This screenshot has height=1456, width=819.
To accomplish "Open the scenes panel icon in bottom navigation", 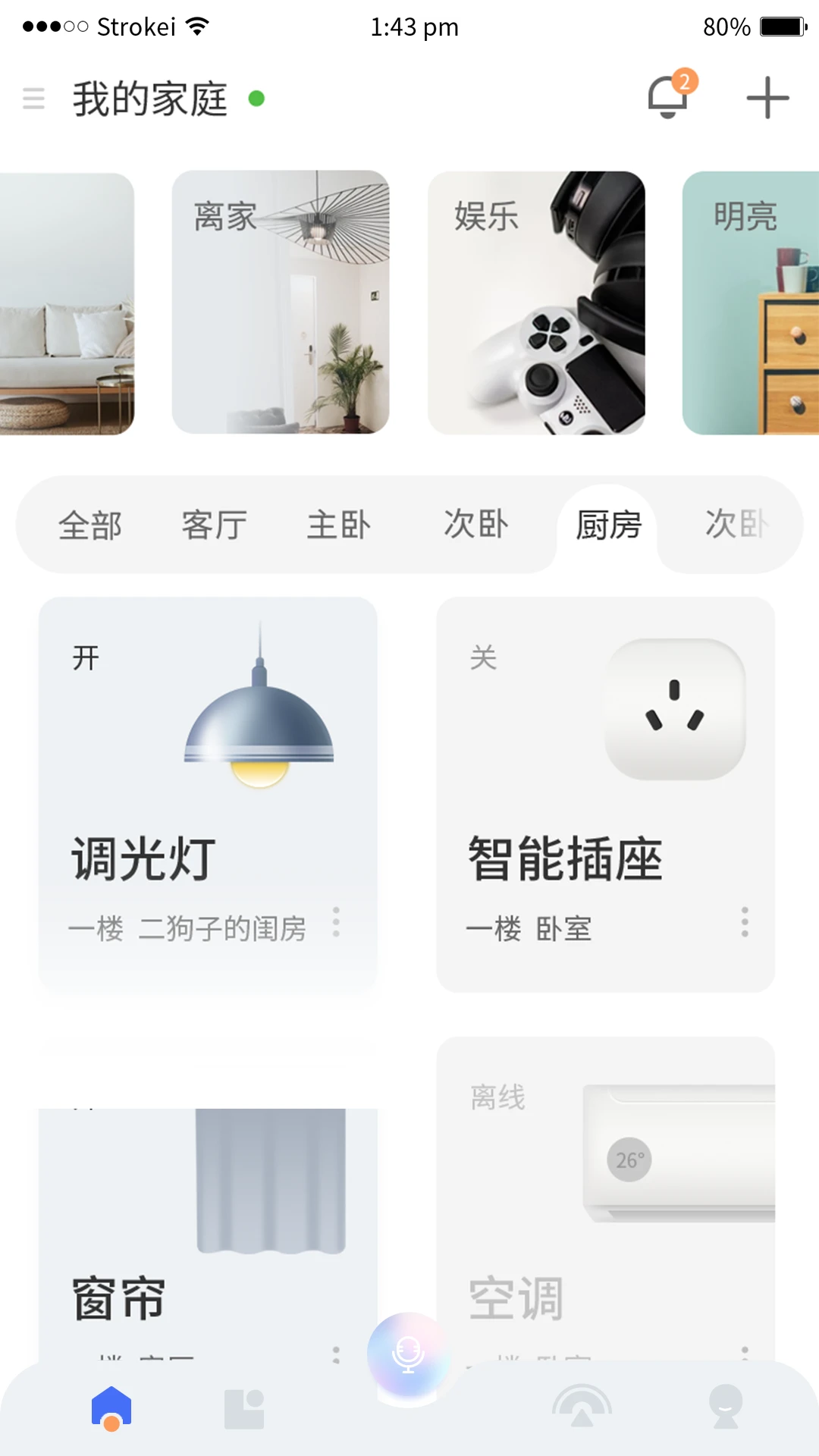I will click(243, 1407).
